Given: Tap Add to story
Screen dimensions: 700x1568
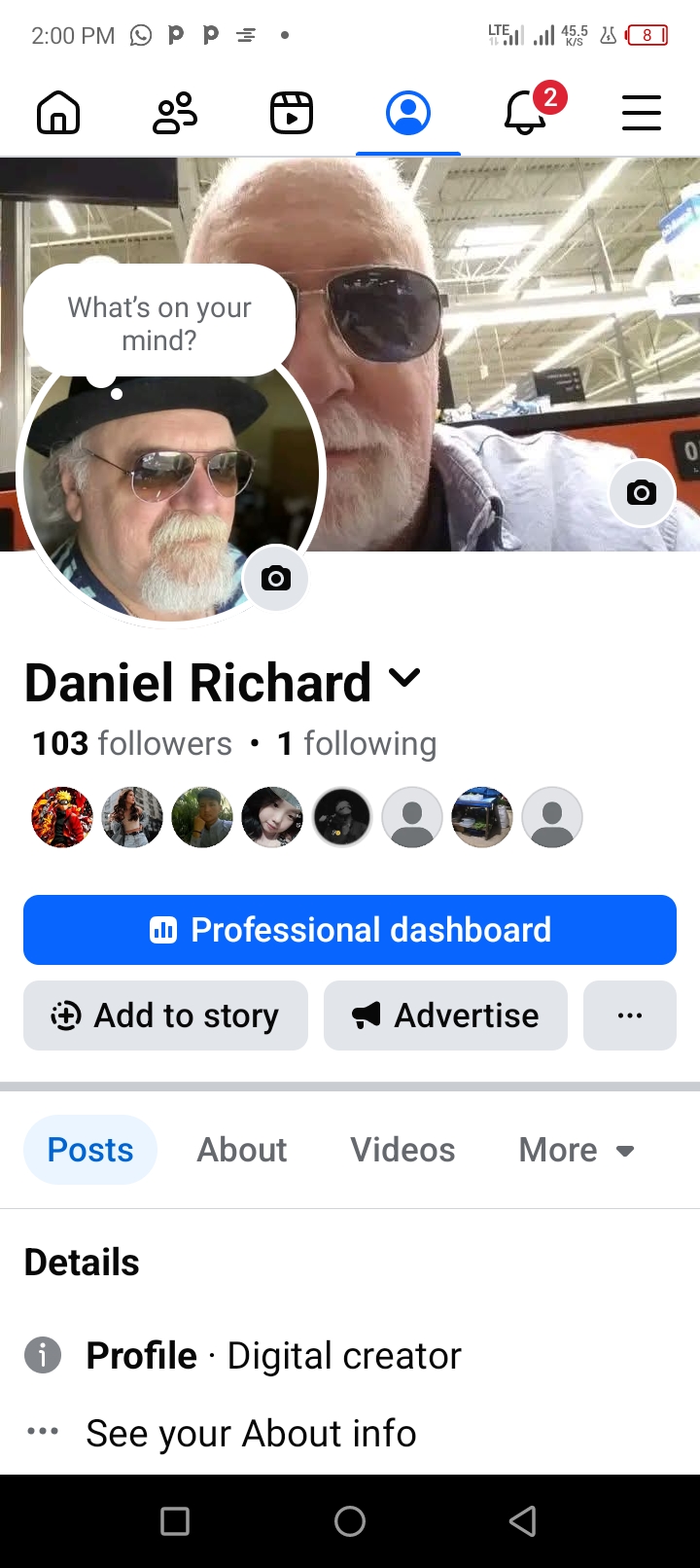Looking at the screenshot, I should (x=165, y=1016).
